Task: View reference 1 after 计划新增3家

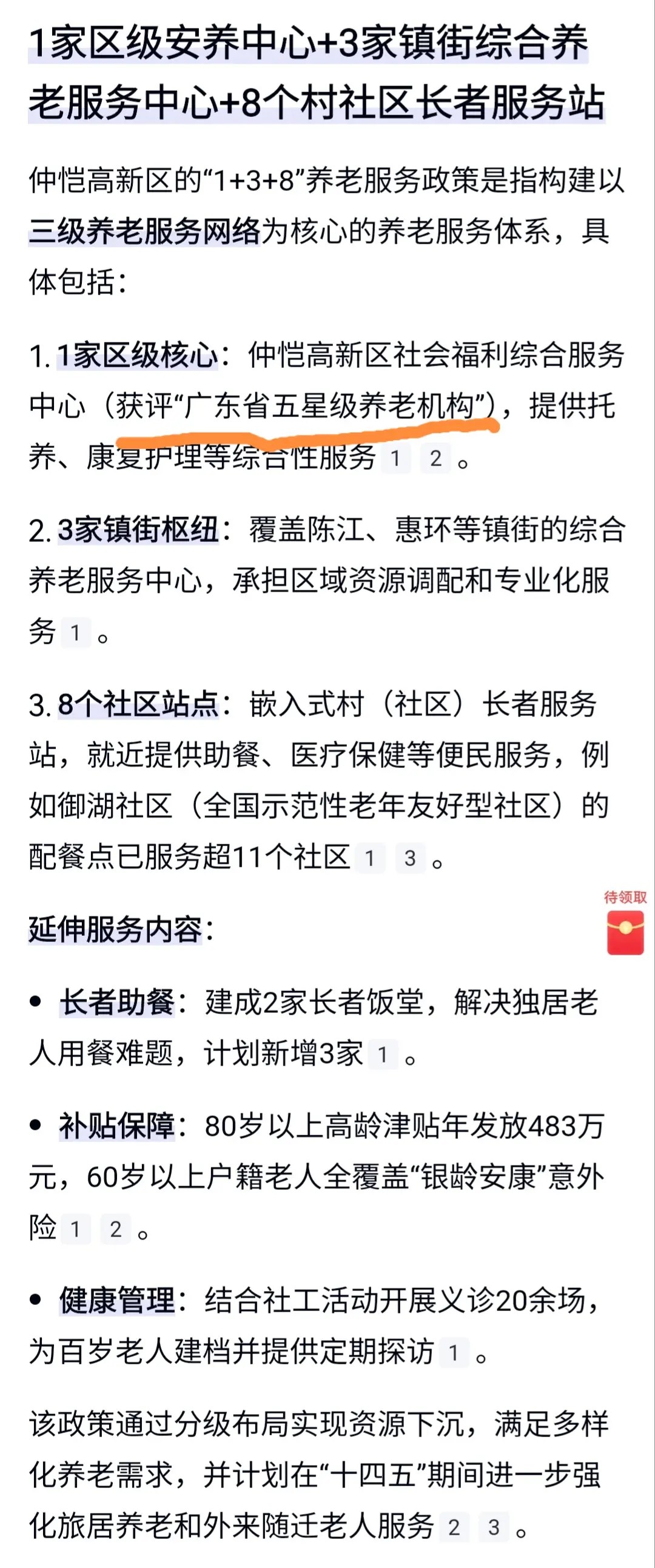Action: click(x=383, y=1054)
